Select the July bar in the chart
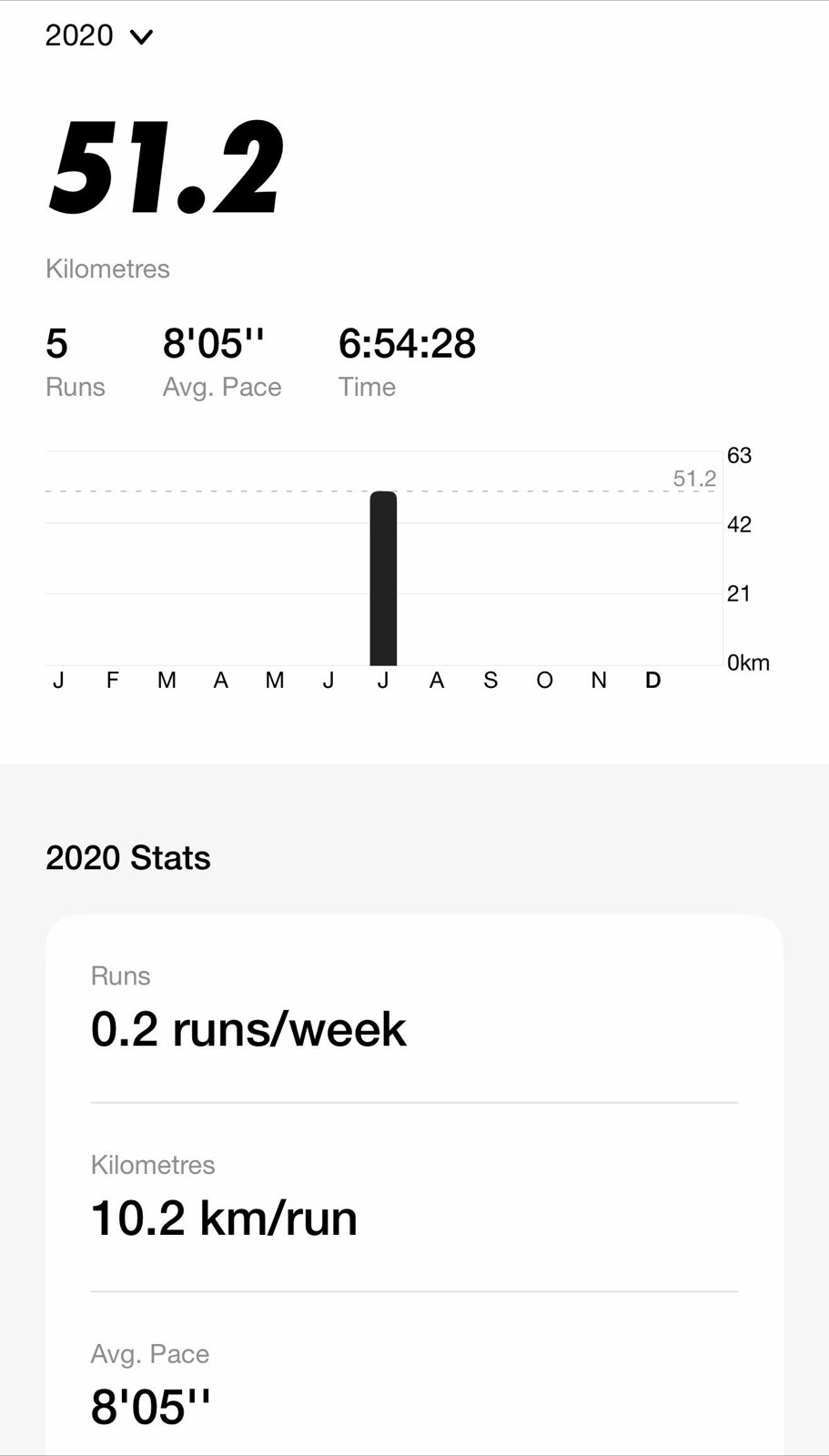This screenshot has width=829, height=1456. [383, 579]
